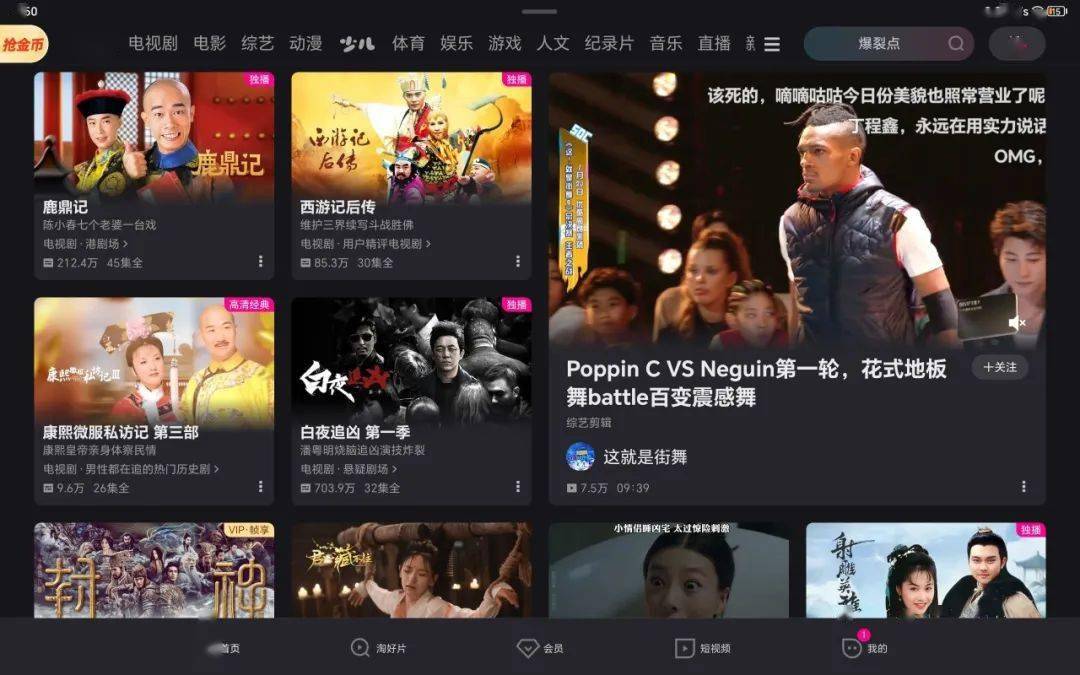Screen dimensions: 1080x675
Task: Switch to the 动漫 tab
Action: [305, 44]
